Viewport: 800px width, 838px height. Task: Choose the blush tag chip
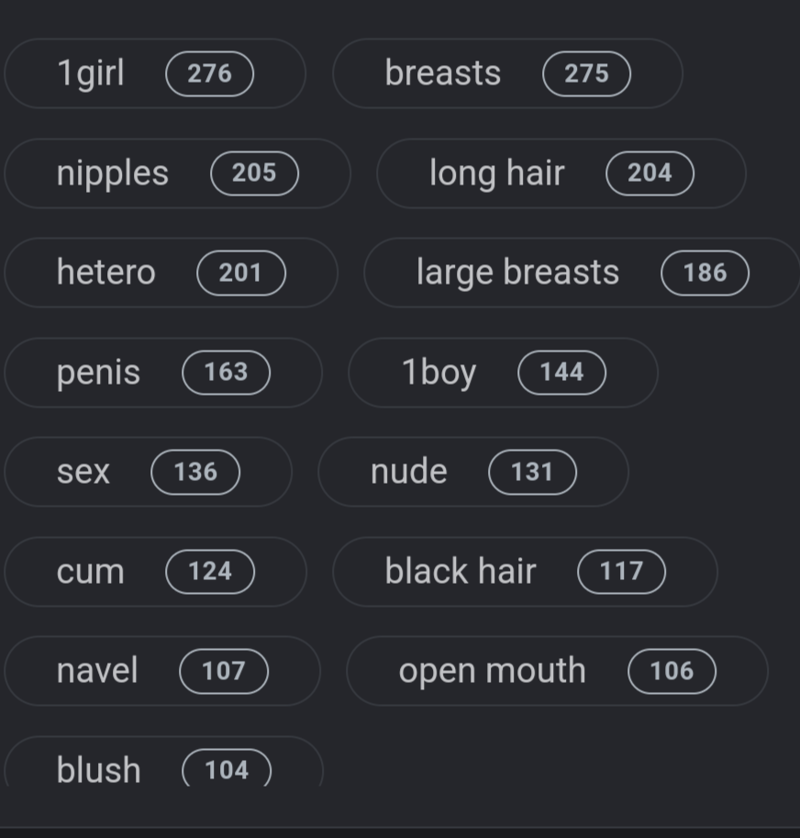[x=163, y=768]
